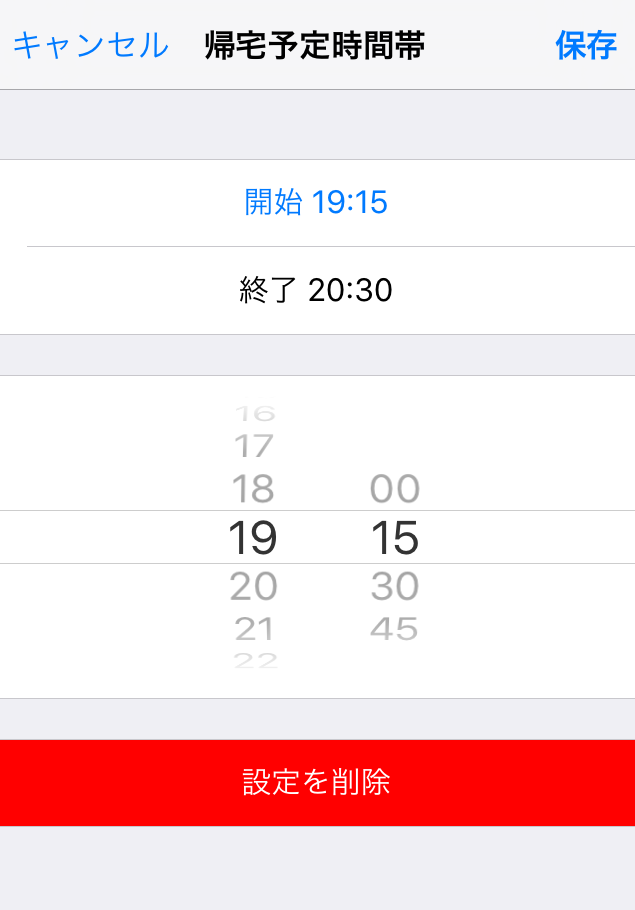
Task: Choose minute 30 in the picker
Action: point(394,586)
